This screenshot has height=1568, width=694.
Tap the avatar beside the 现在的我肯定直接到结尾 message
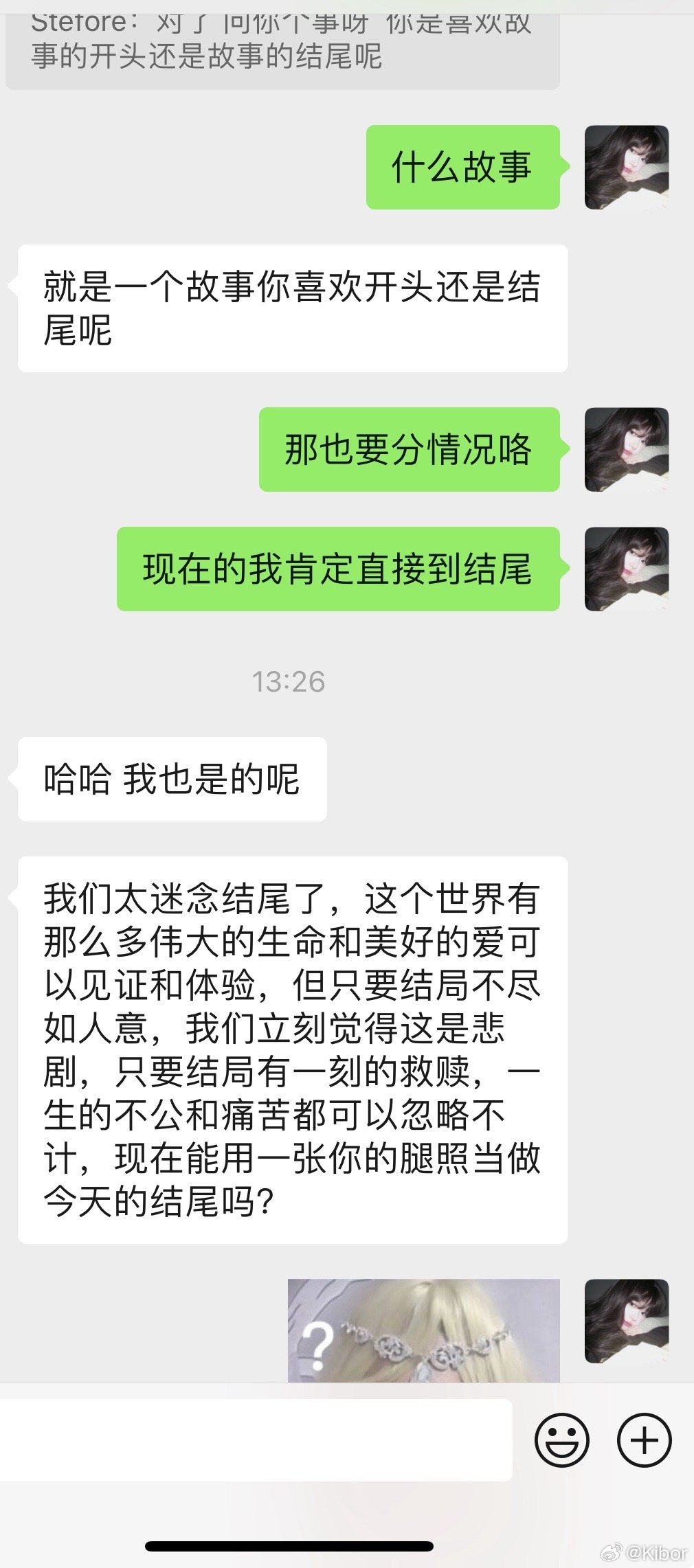626,569
